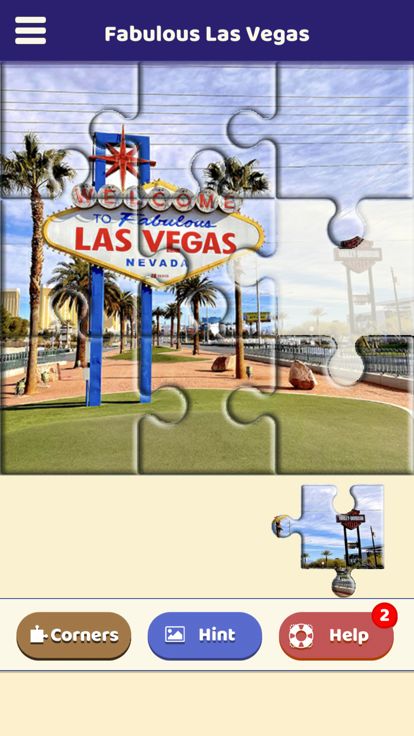Use the Help button
The height and width of the screenshot is (736, 414).
pyautogui.click(x=337, y=636)
